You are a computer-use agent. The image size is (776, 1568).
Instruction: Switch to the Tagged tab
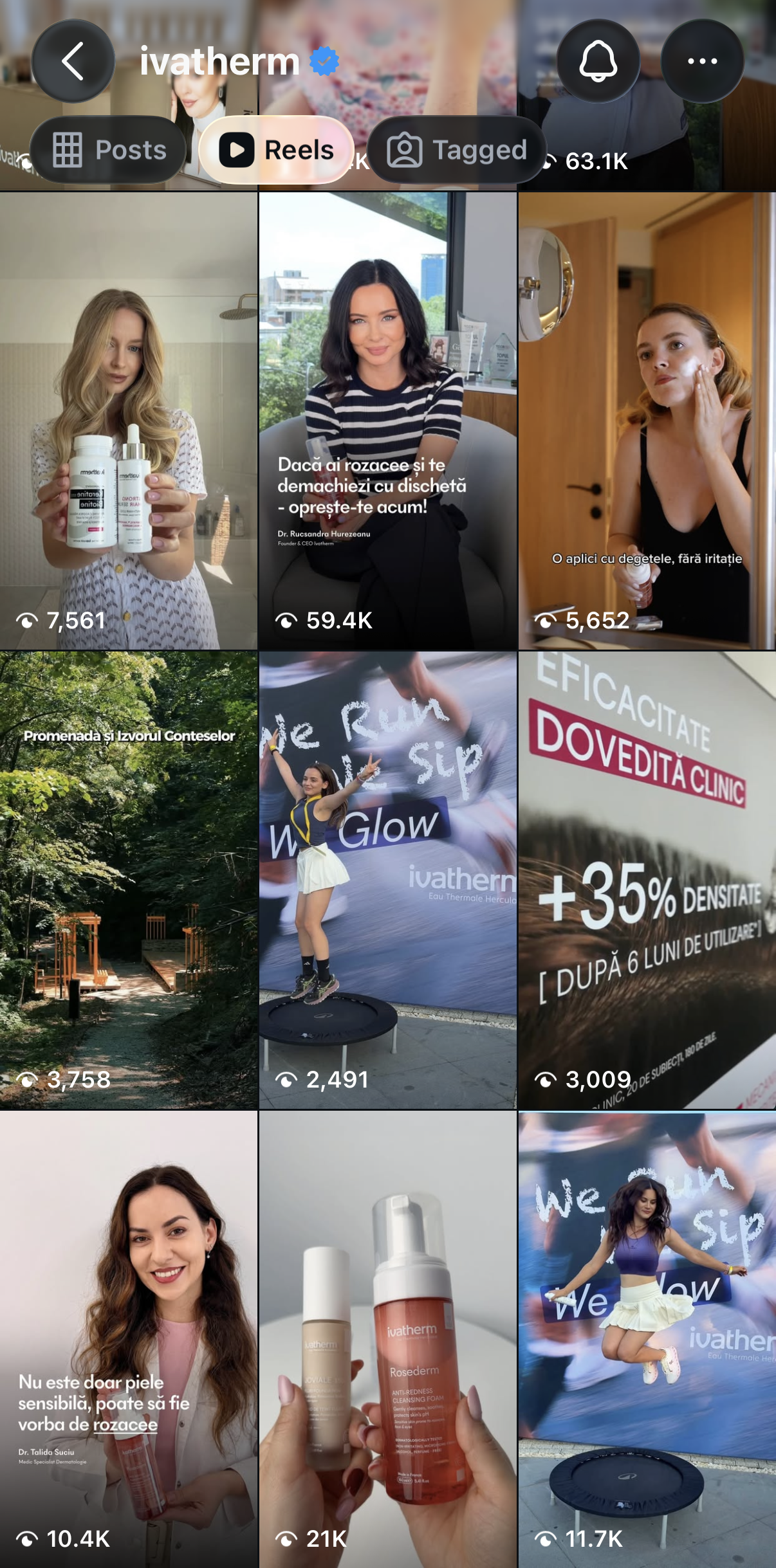456,150
